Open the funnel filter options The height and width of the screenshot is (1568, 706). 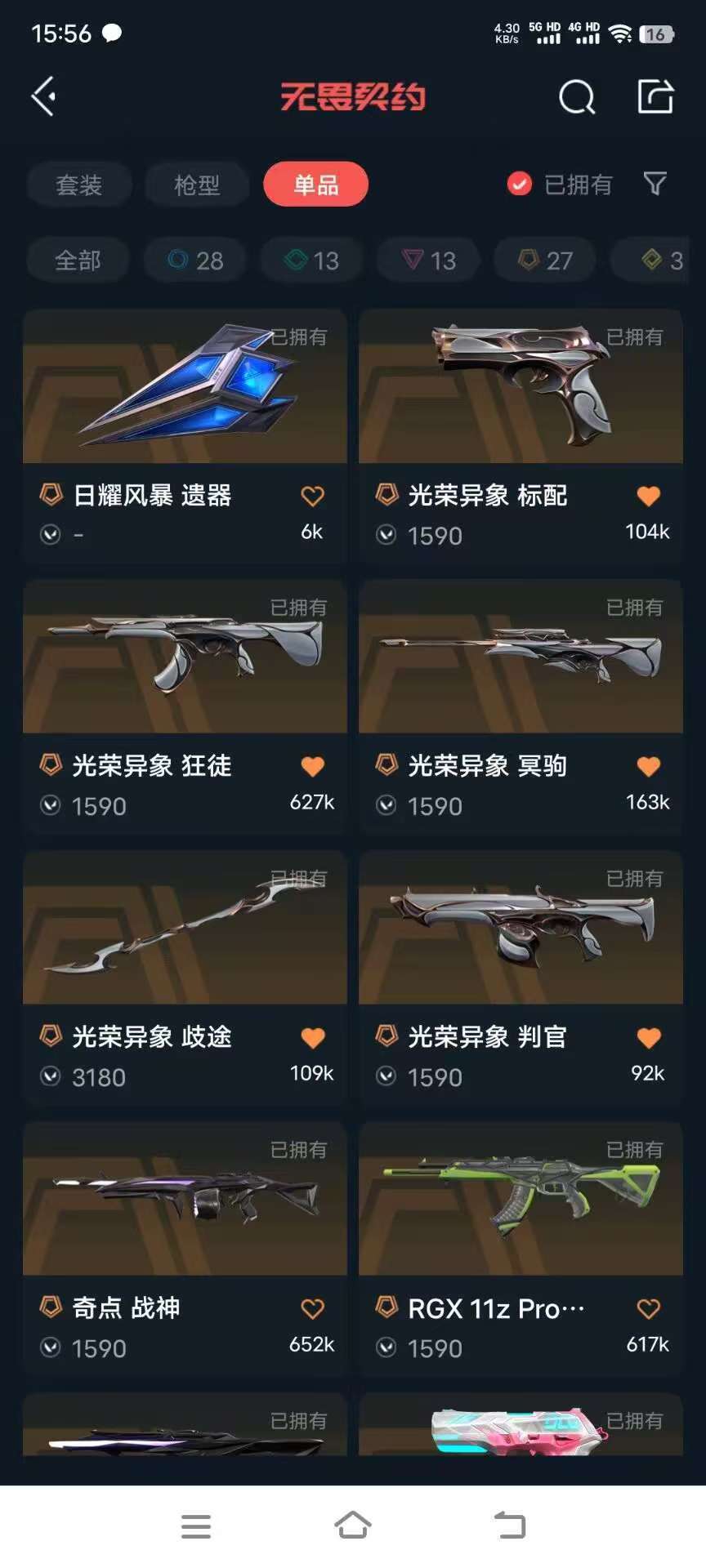(x=655, y=184)
